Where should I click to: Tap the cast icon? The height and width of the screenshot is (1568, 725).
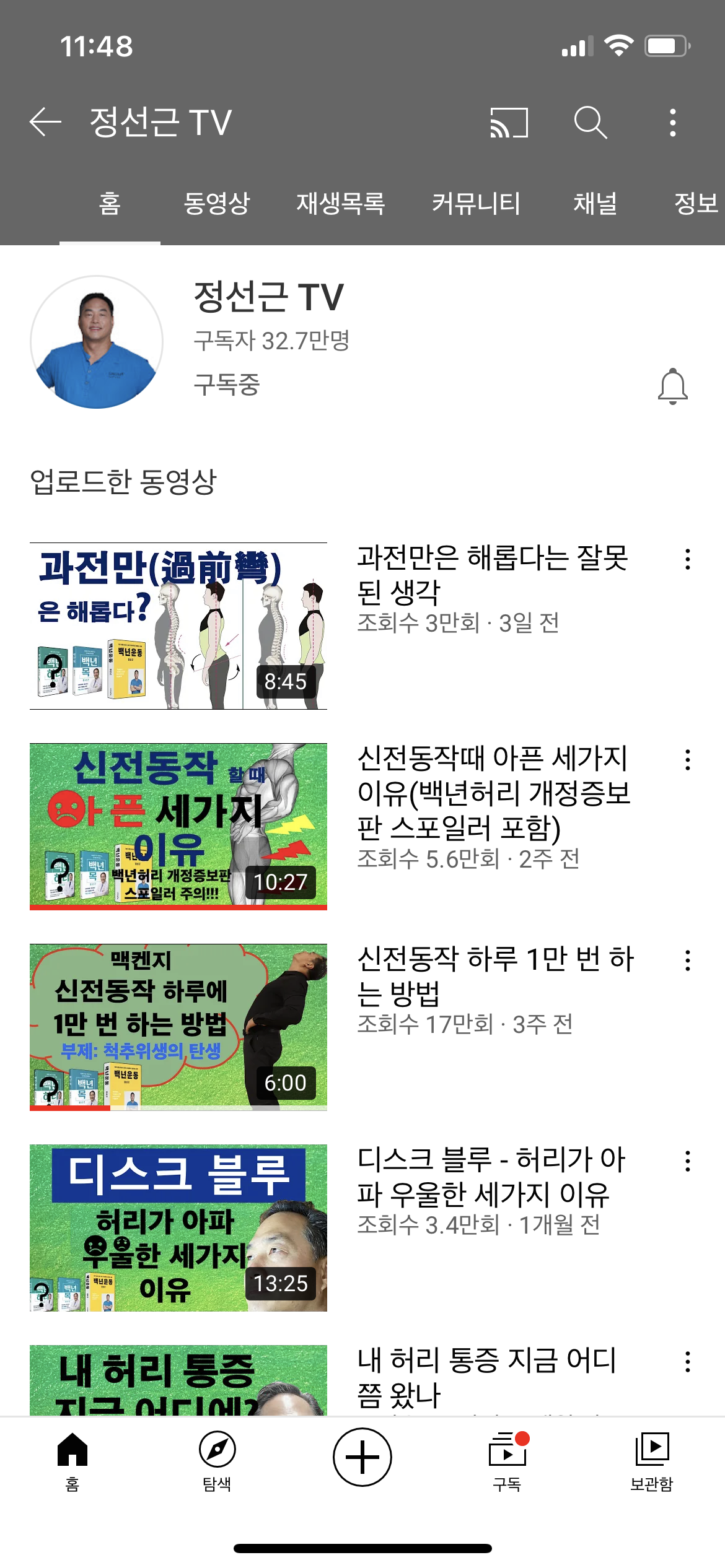[x=509, y=122]
